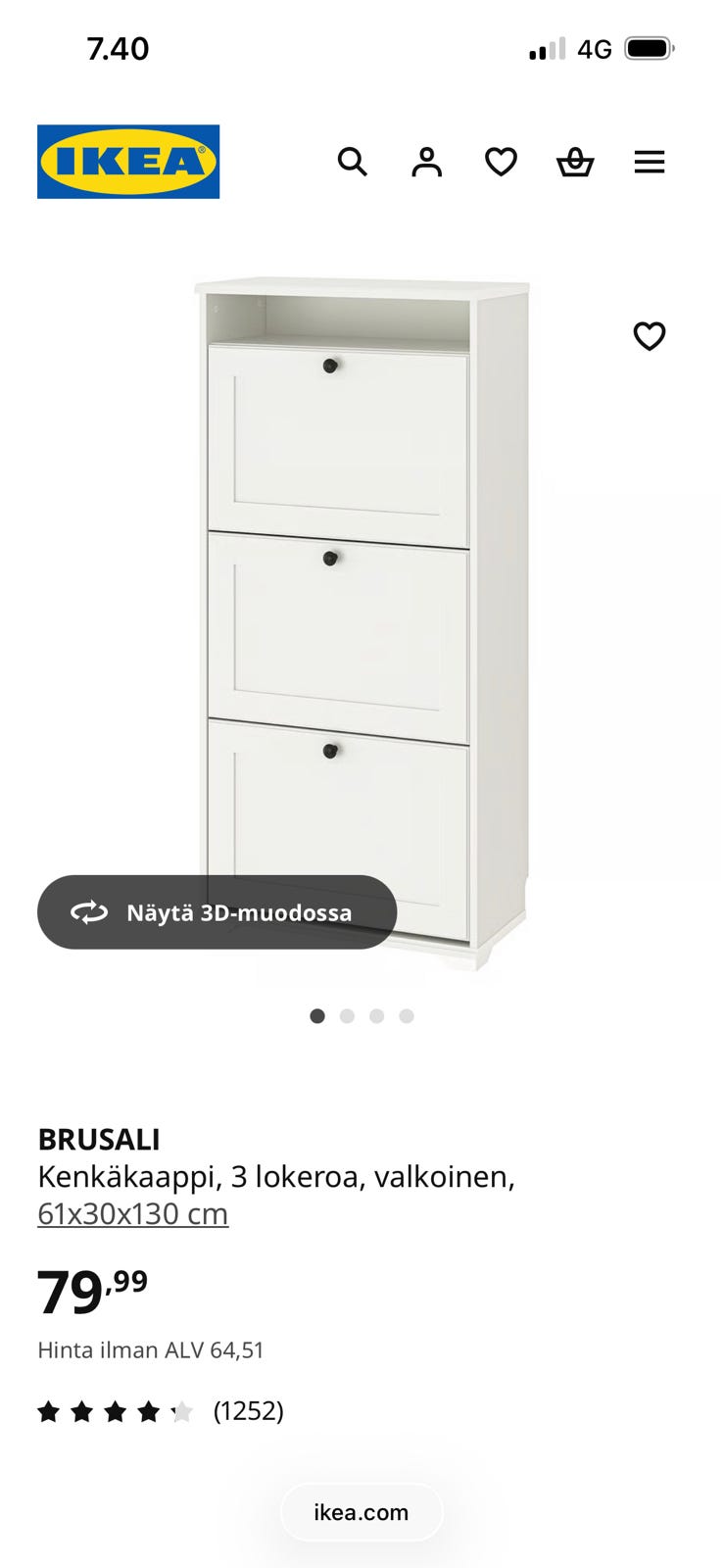Tap the 3D rotation icon
The image size is (724, 1568).
[x=89, y=911]
